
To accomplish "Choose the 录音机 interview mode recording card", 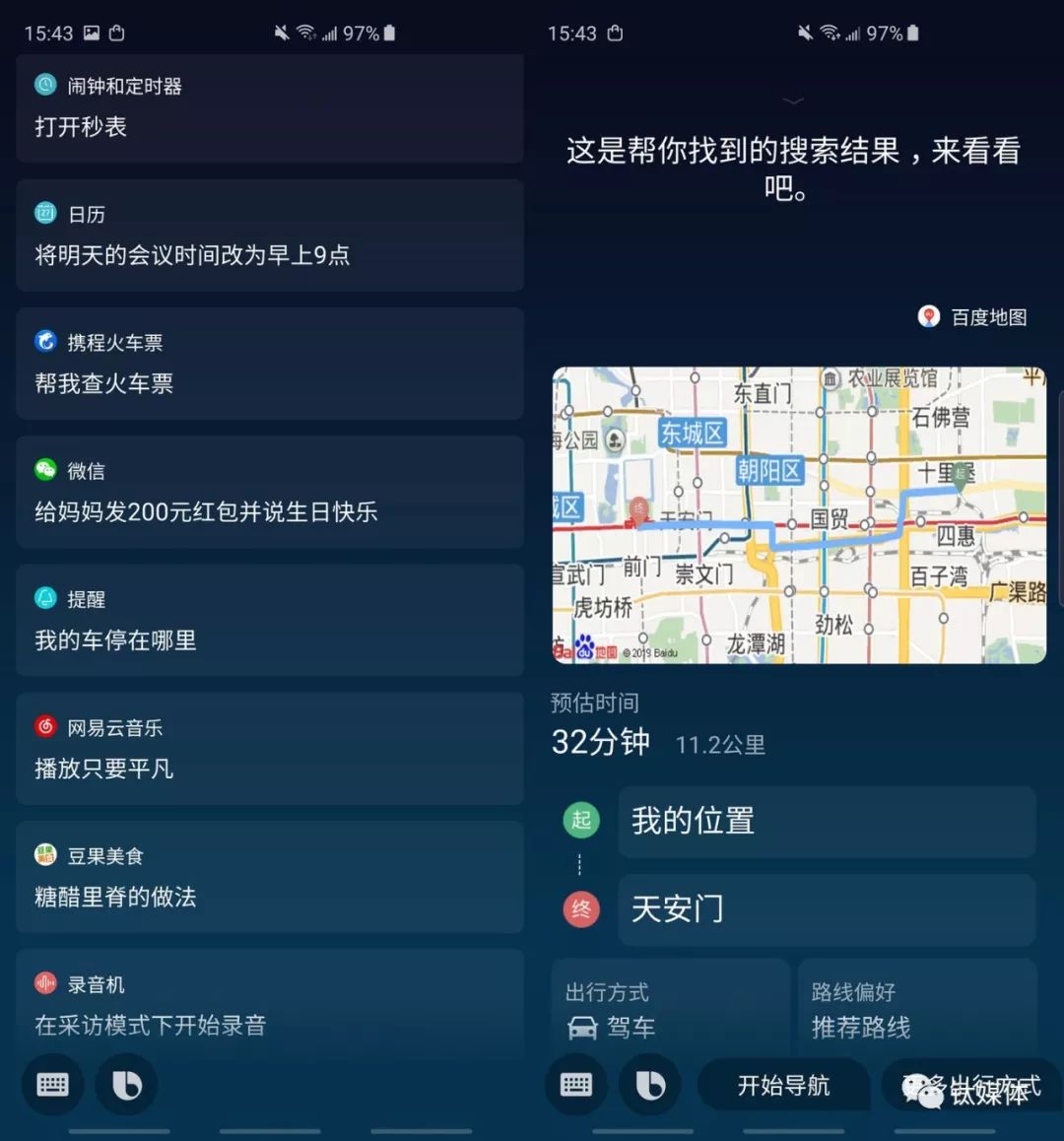I will 269,1005.
